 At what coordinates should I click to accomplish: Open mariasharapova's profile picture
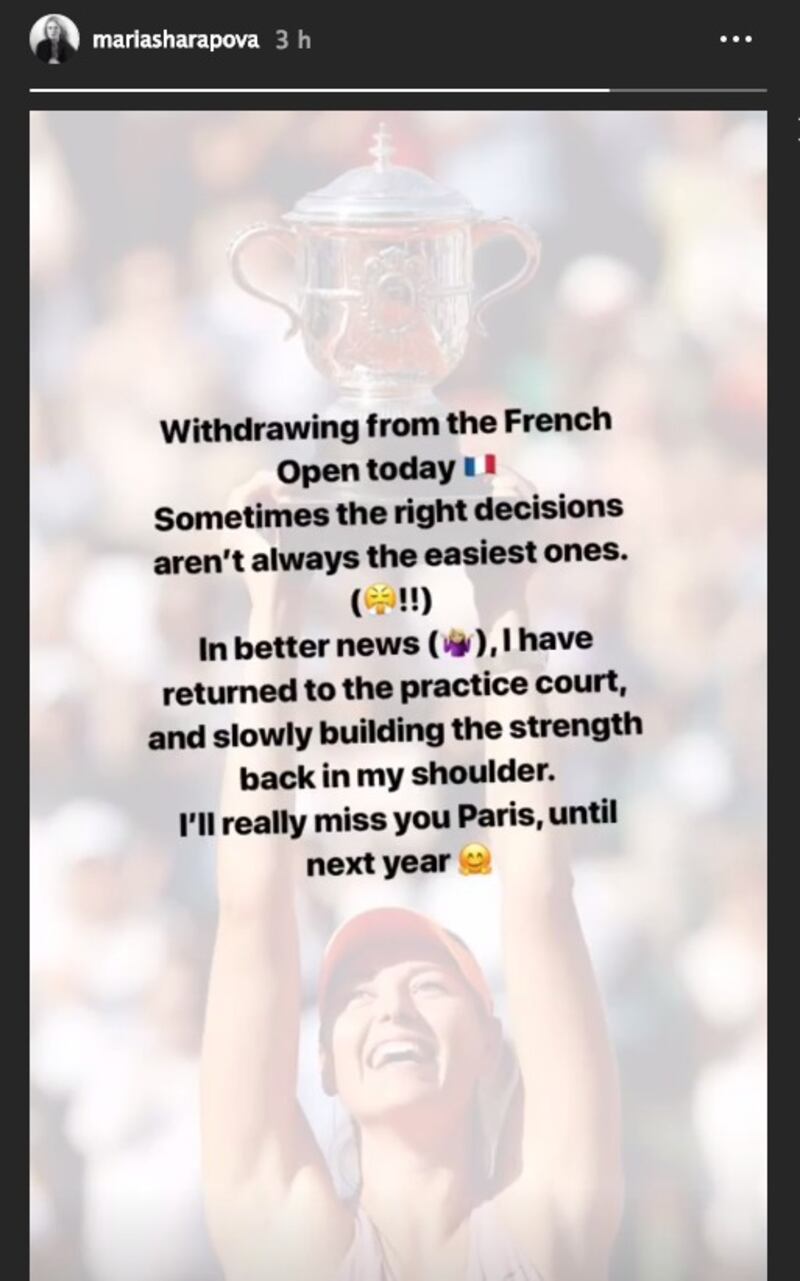[x=54, y=40]
